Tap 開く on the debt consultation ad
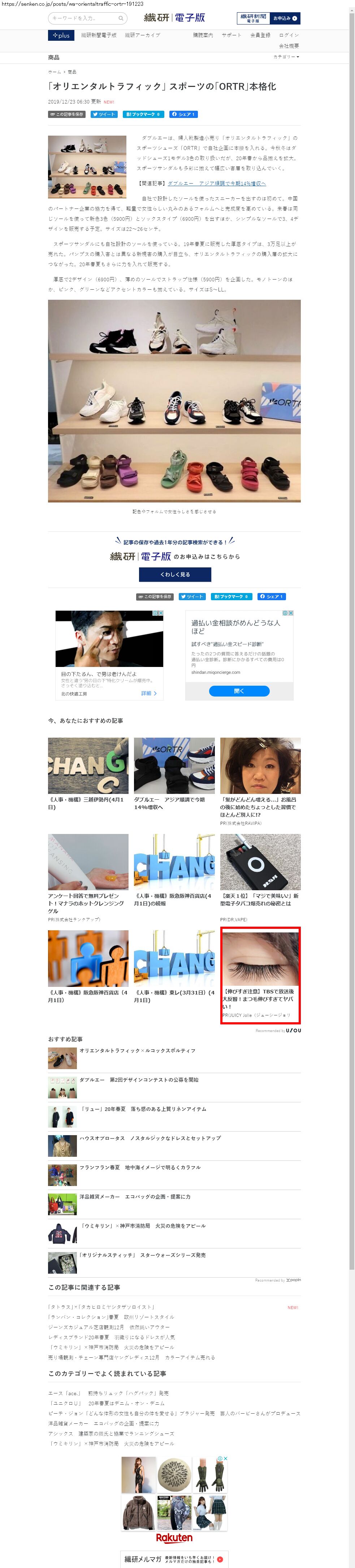Viewport: 355px width, 1568px height. point(239,691)
